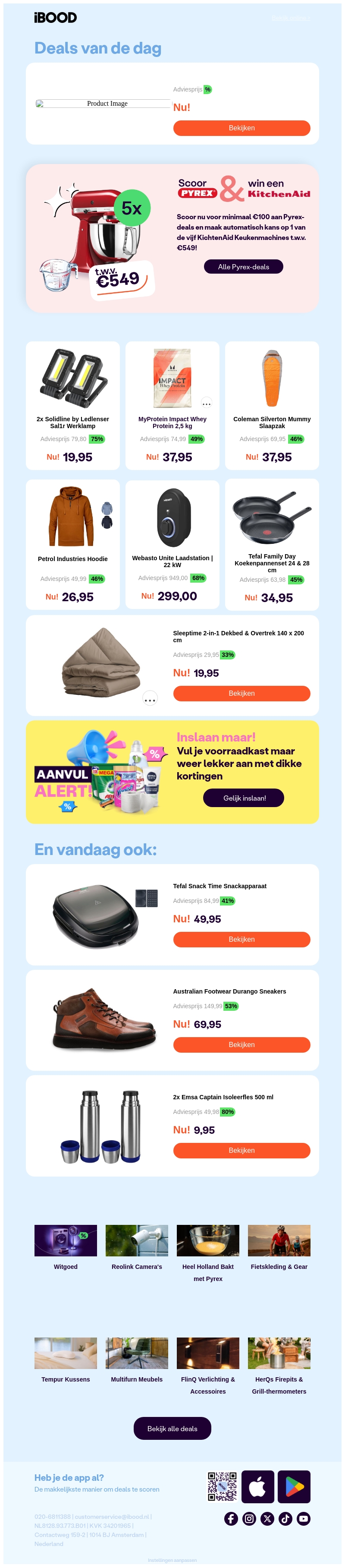Screen dimensions: 345x1568
Task: Open the Coleman Silverton Mummy Slaapzak card
Action: click(271, 405)
